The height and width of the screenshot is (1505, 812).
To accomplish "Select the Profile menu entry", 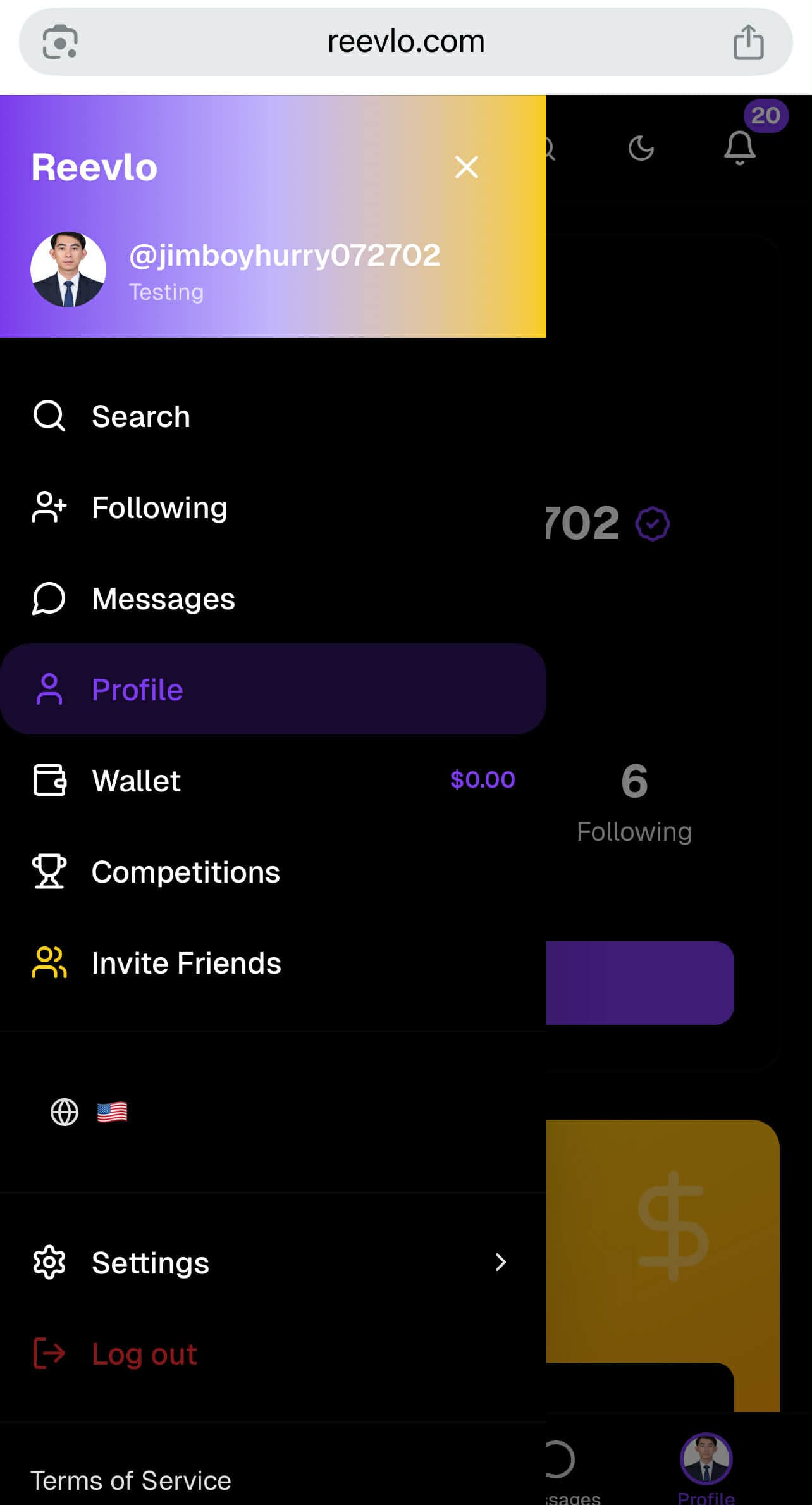I will [137, 690].
